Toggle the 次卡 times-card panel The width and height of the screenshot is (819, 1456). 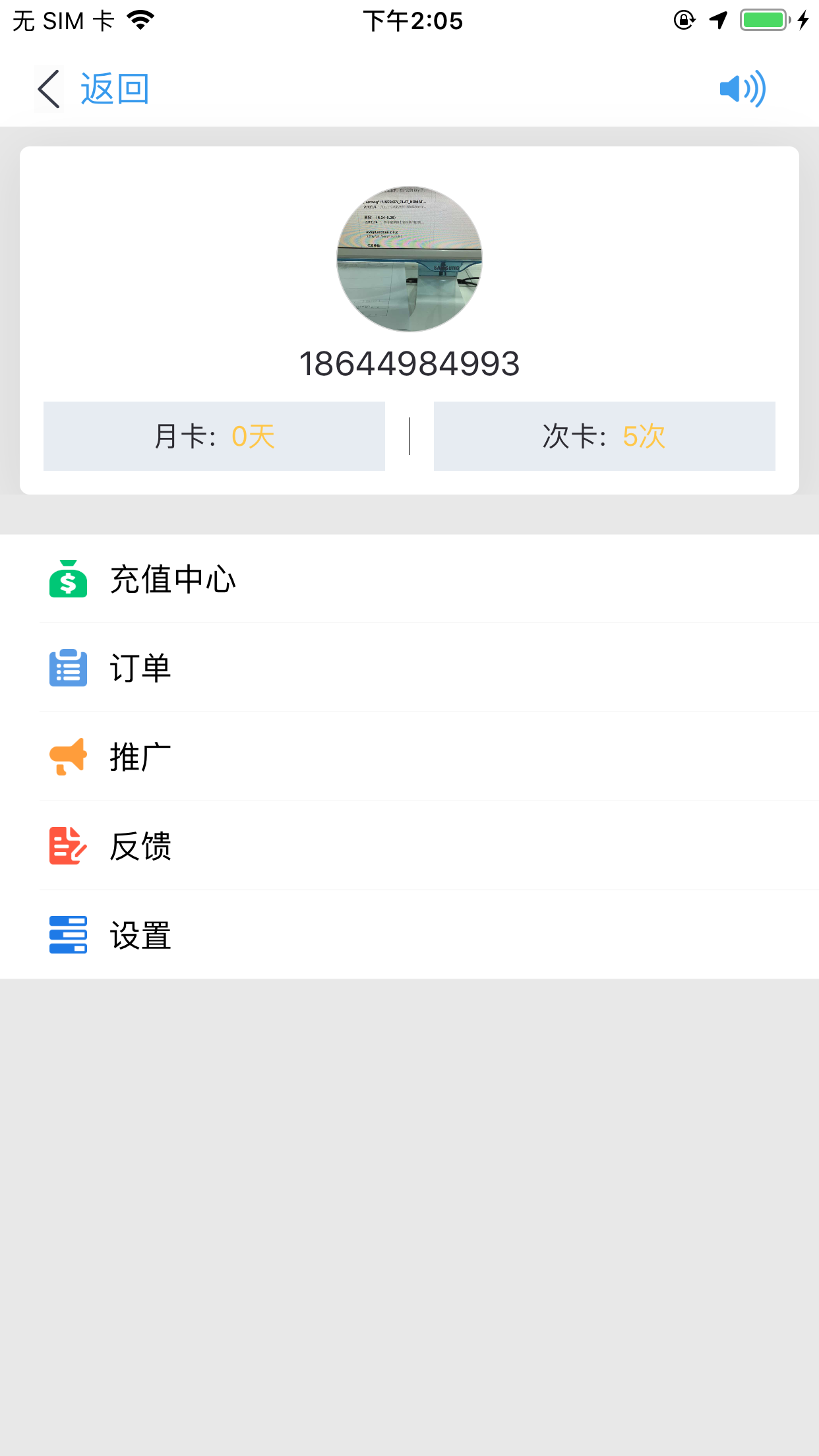point(604,436)
